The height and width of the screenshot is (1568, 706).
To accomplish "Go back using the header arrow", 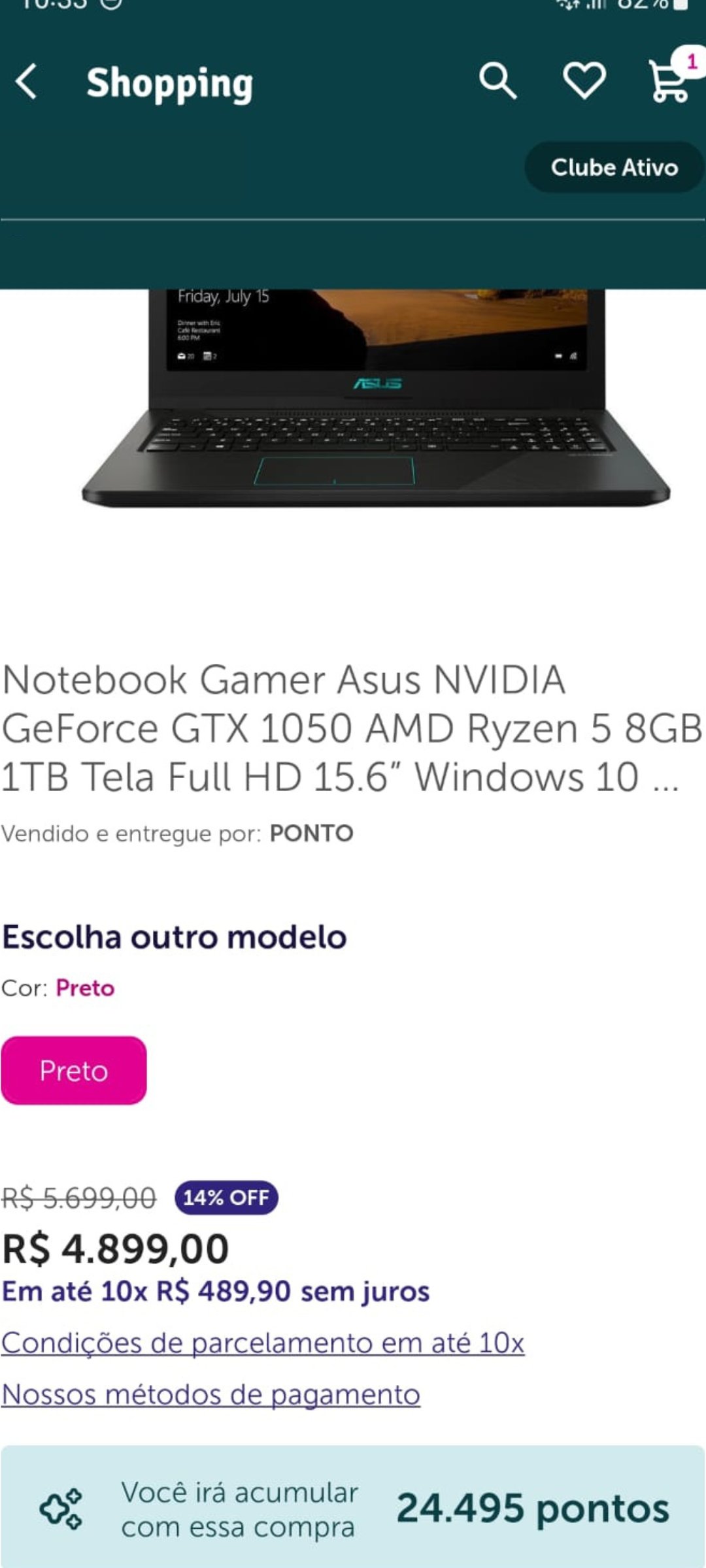I will [x=27, y=82].
